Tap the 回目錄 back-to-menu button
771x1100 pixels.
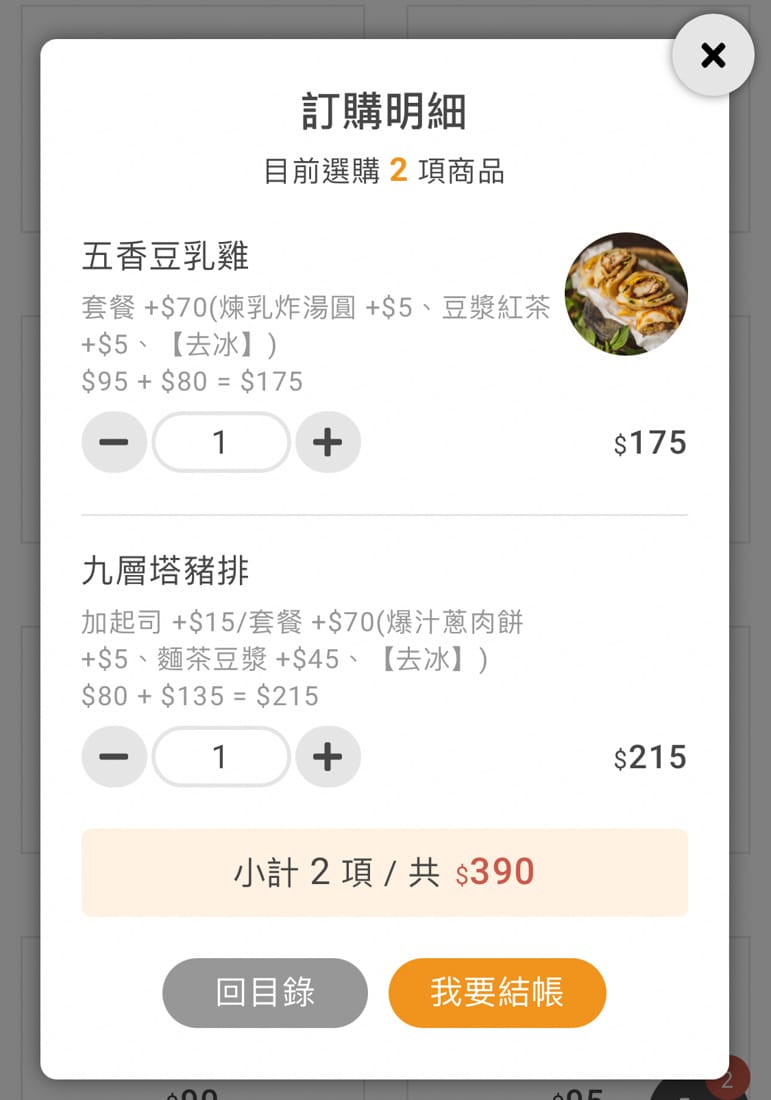(264, 992)
